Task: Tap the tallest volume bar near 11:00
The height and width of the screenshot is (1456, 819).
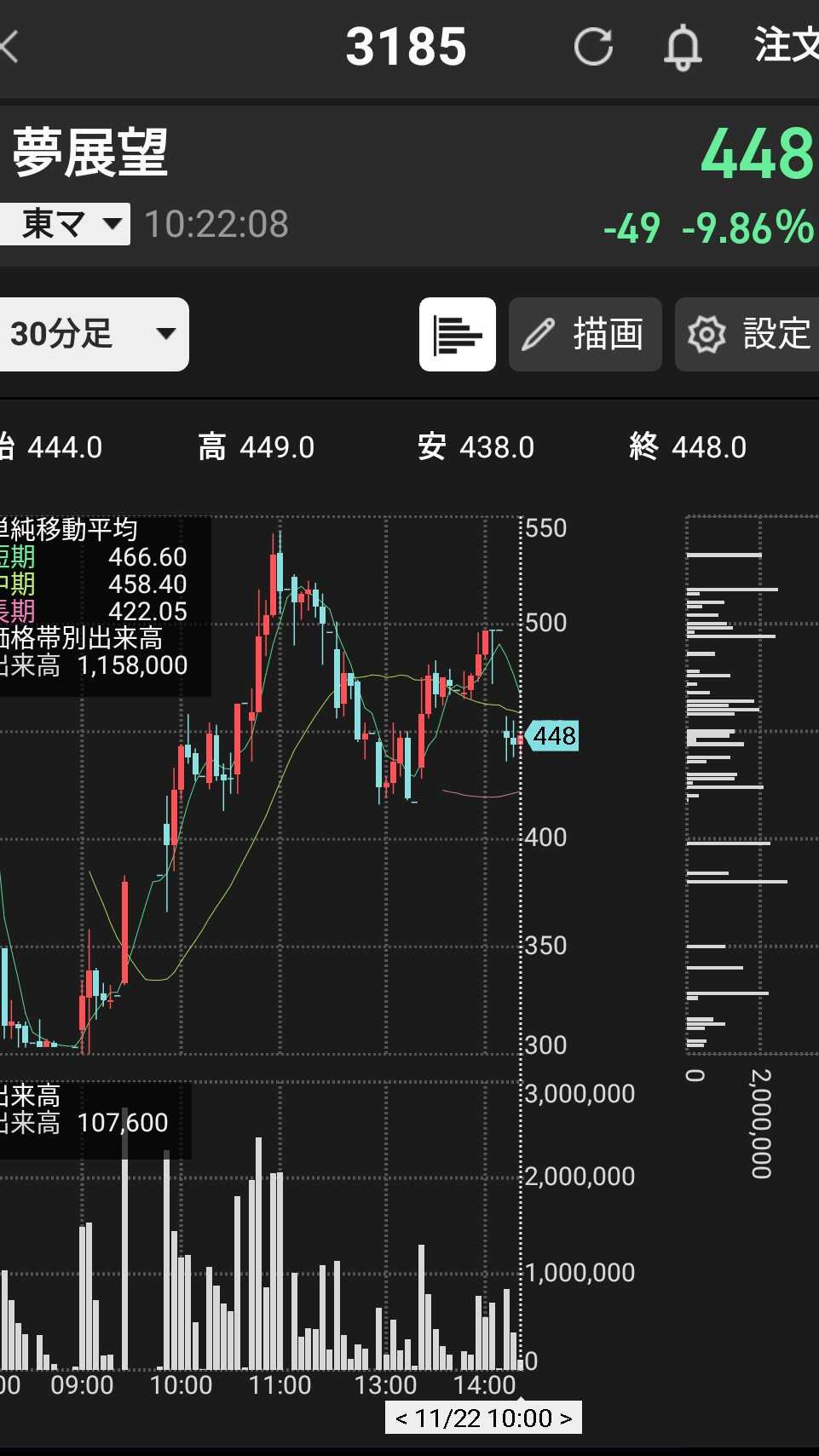Action: 258,1252
